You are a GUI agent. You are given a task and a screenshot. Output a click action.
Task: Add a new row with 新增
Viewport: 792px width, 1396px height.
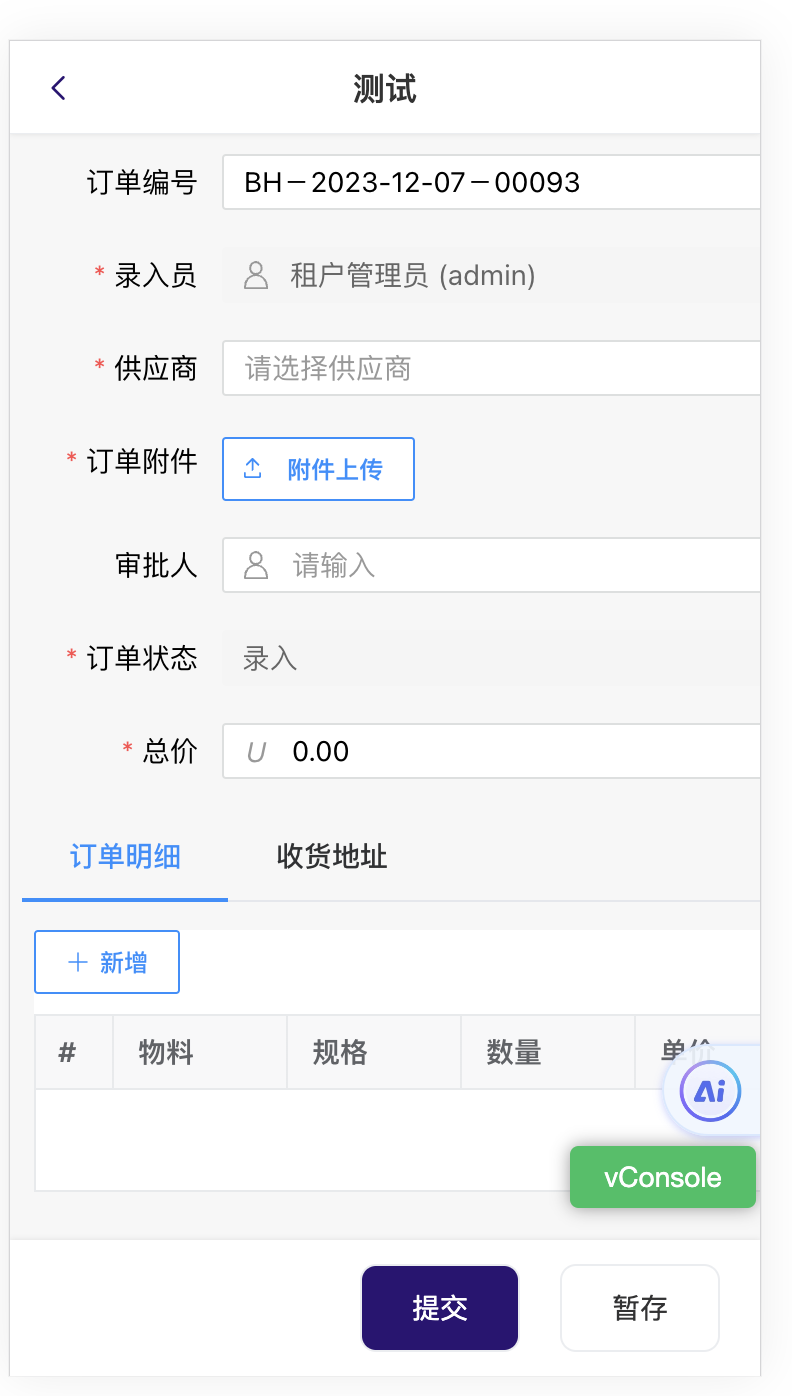click(x=107, y=962)
